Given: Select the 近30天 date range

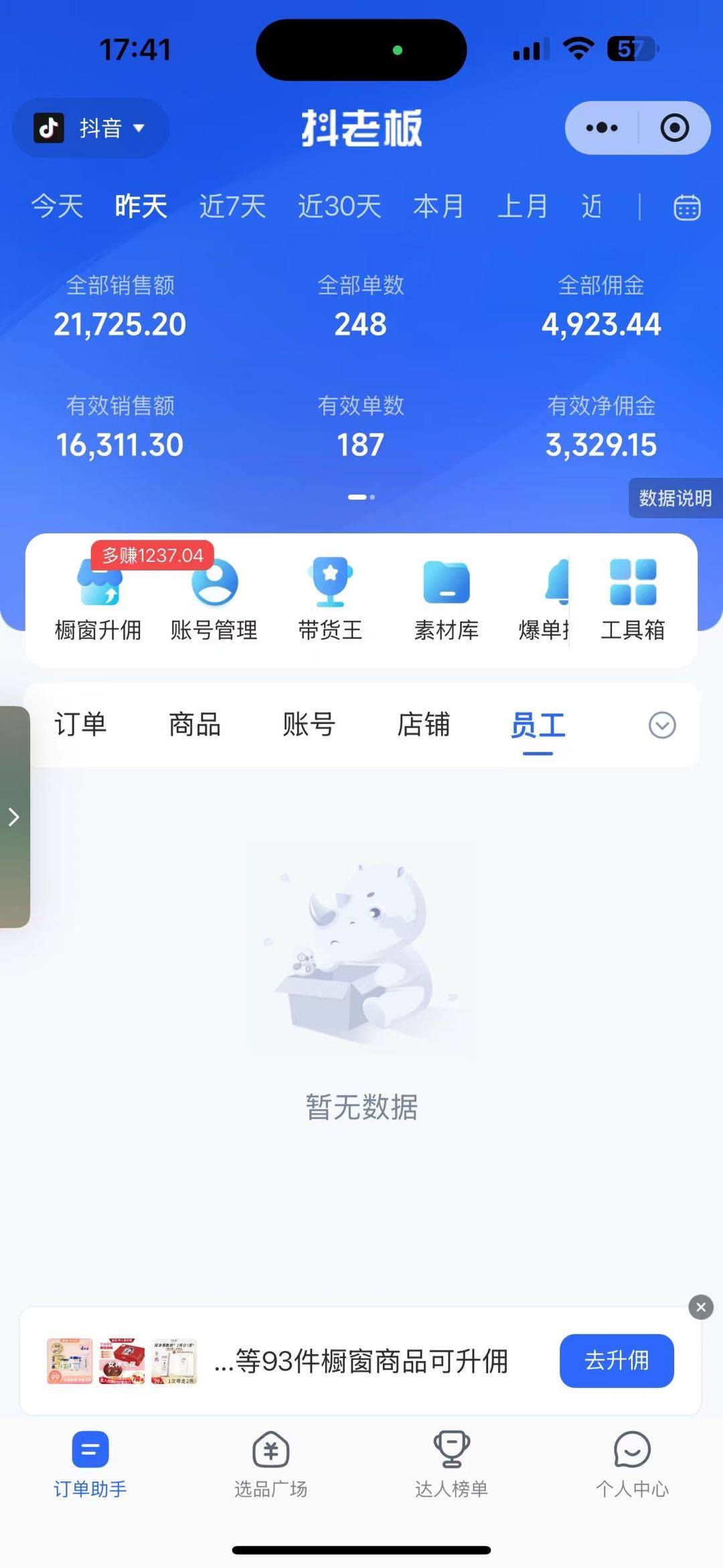Looking at the screenshot, I should click(x=339, y=206).
